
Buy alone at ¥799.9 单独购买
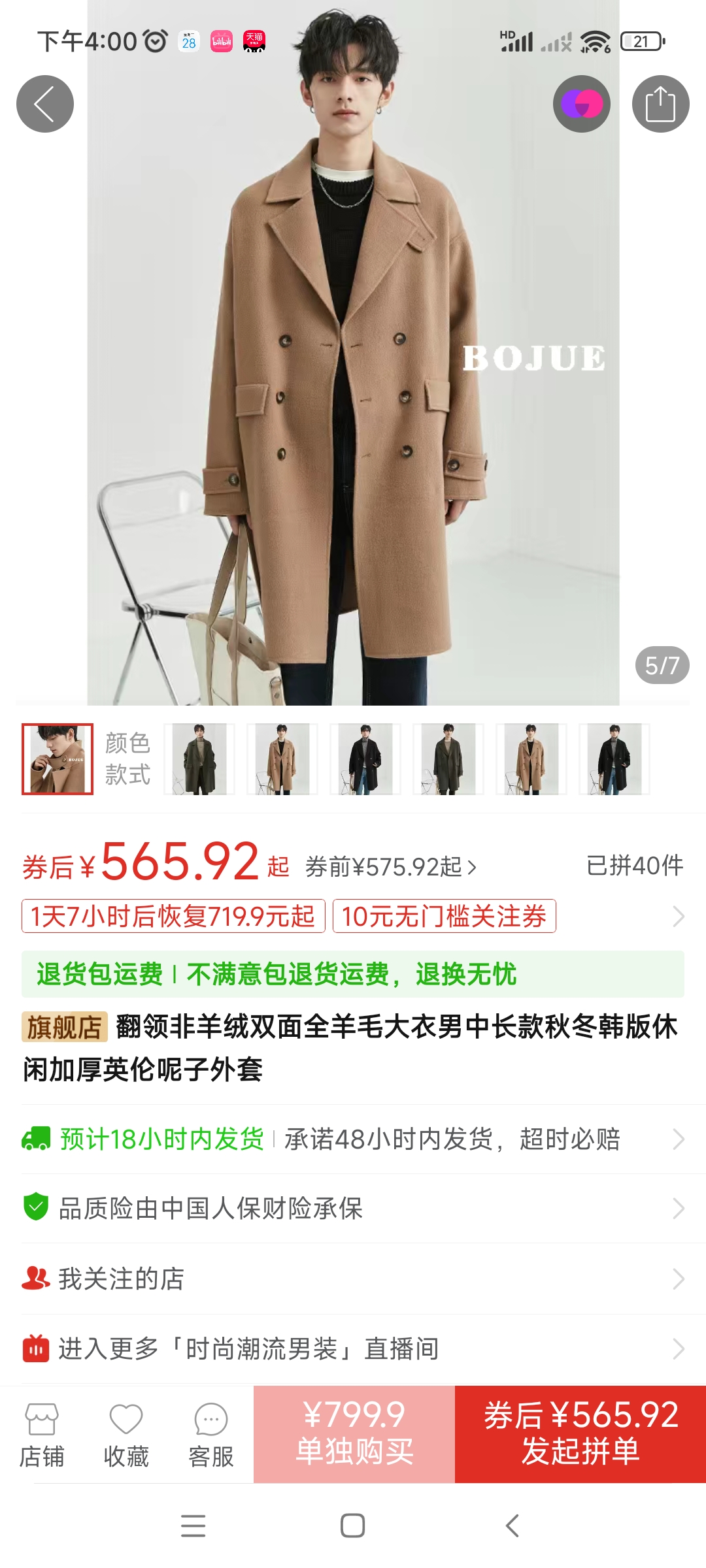point(354,1434)
